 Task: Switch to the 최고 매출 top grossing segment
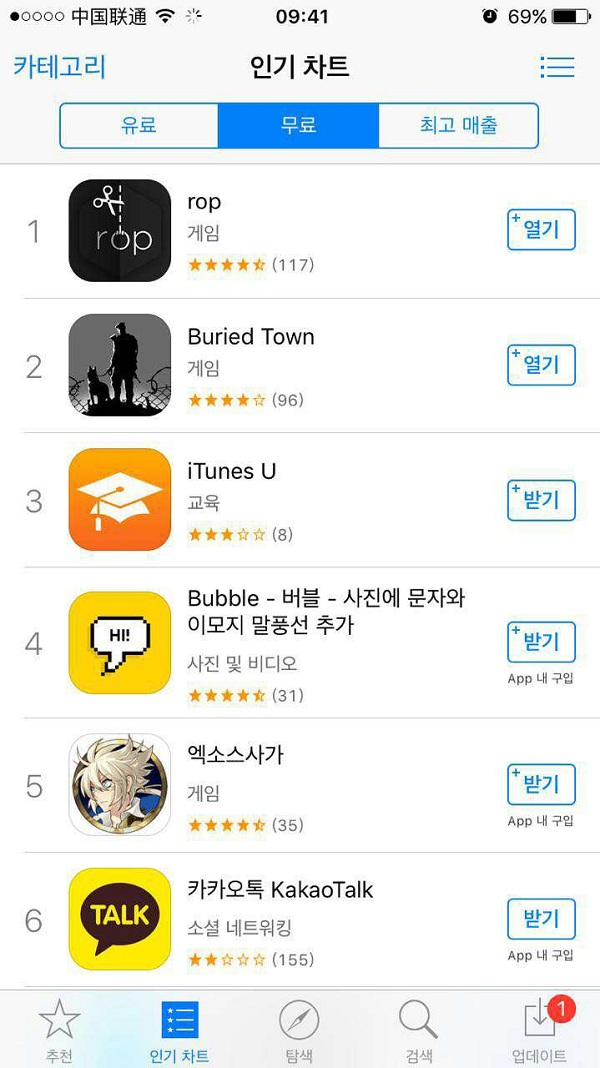pyautogui.click(x=458, y=126)
